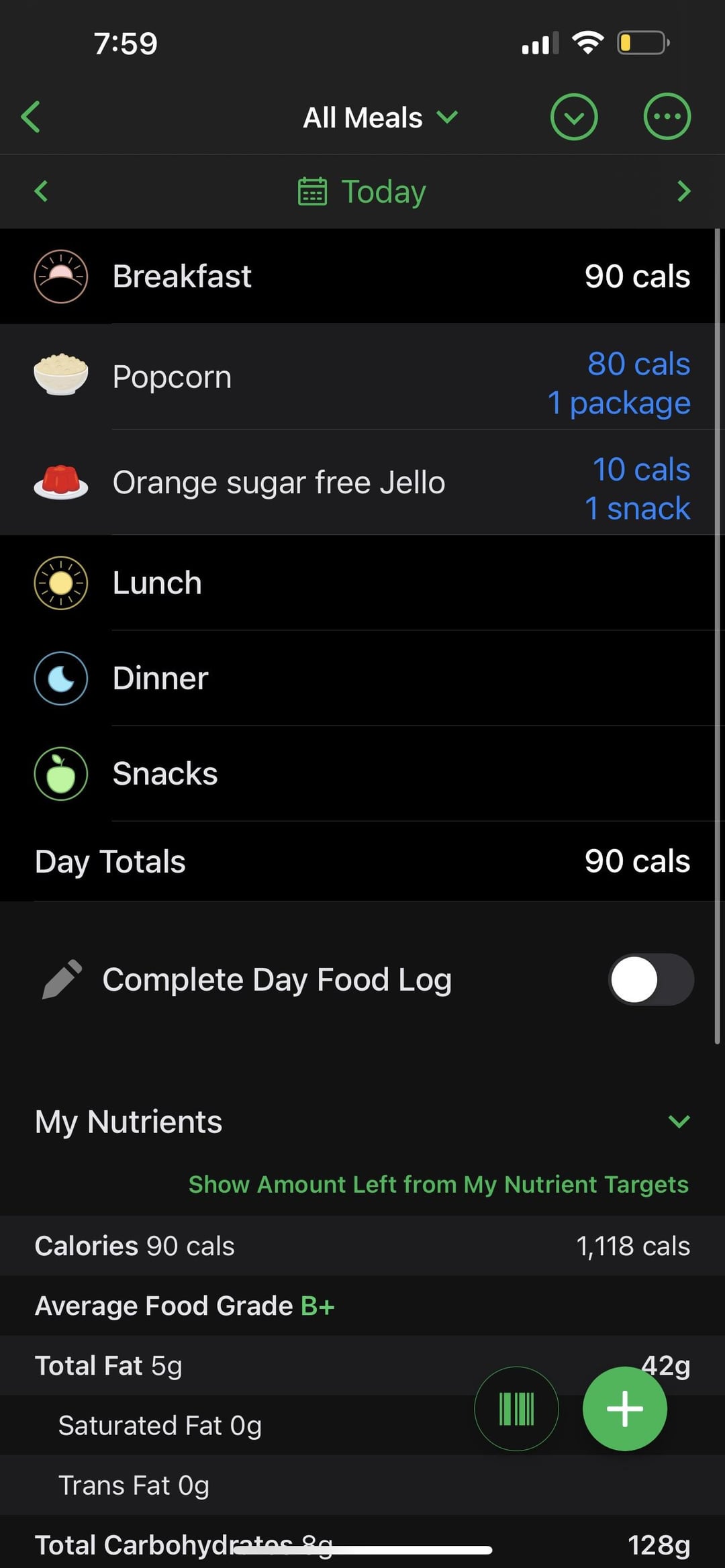Go to the previous day
Viewport: 725px width, 1568px height.
(x=42, y=191)
